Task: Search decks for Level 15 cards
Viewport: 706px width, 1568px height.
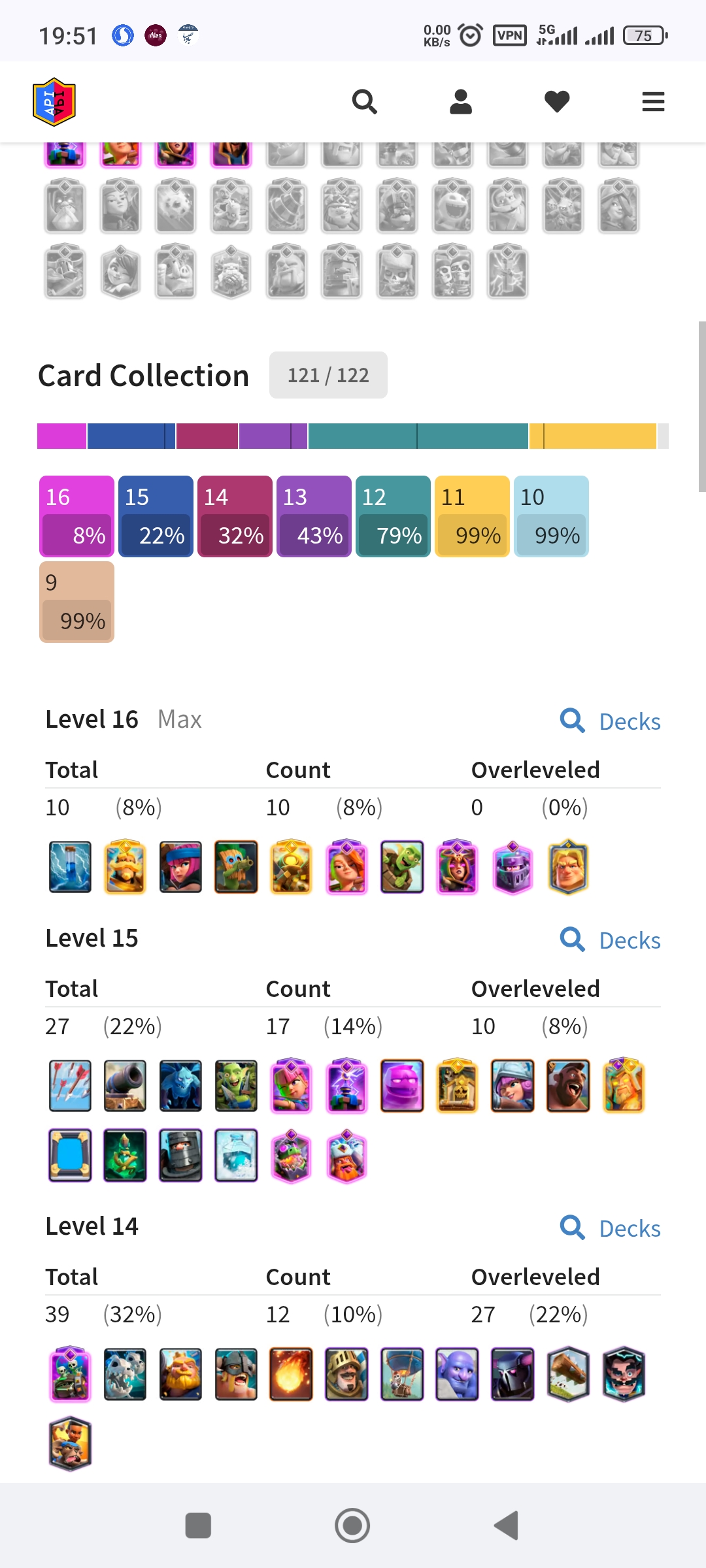Action: point(611,940)
